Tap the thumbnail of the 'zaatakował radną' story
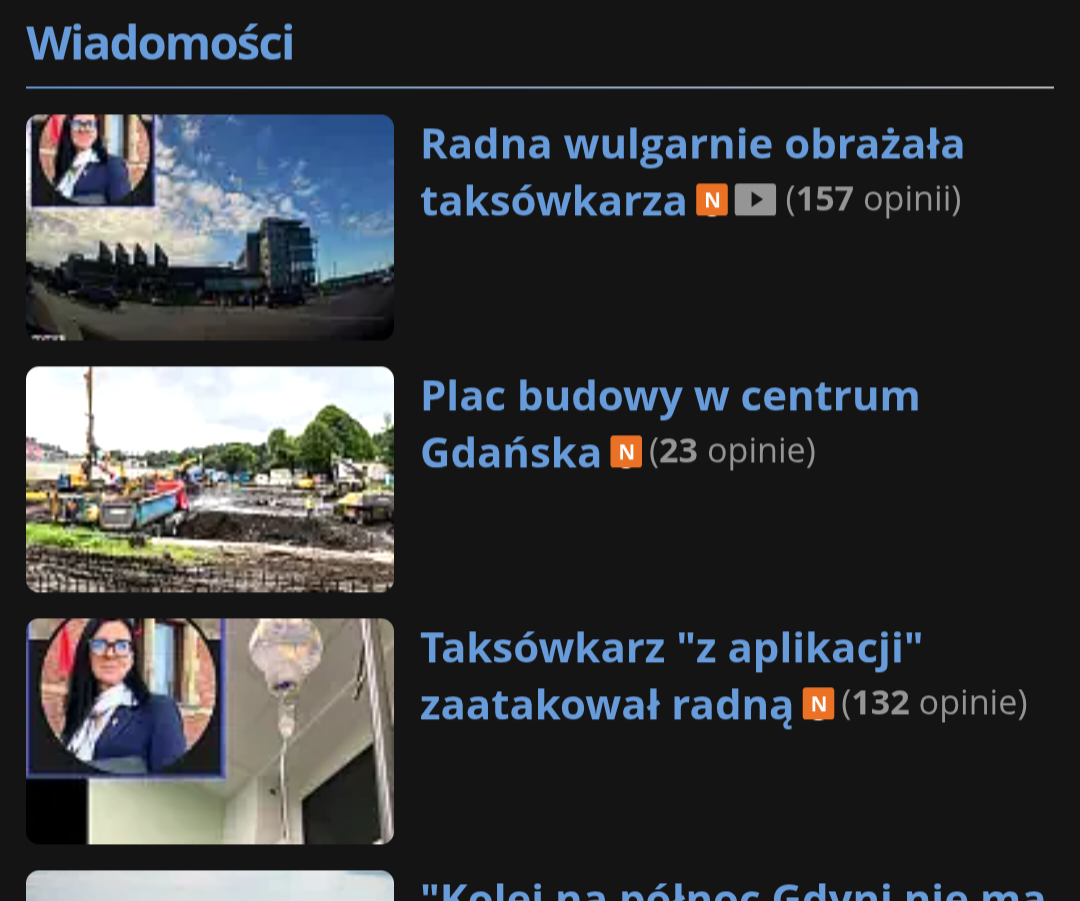The image size is (1080, 901). point(210,732)
